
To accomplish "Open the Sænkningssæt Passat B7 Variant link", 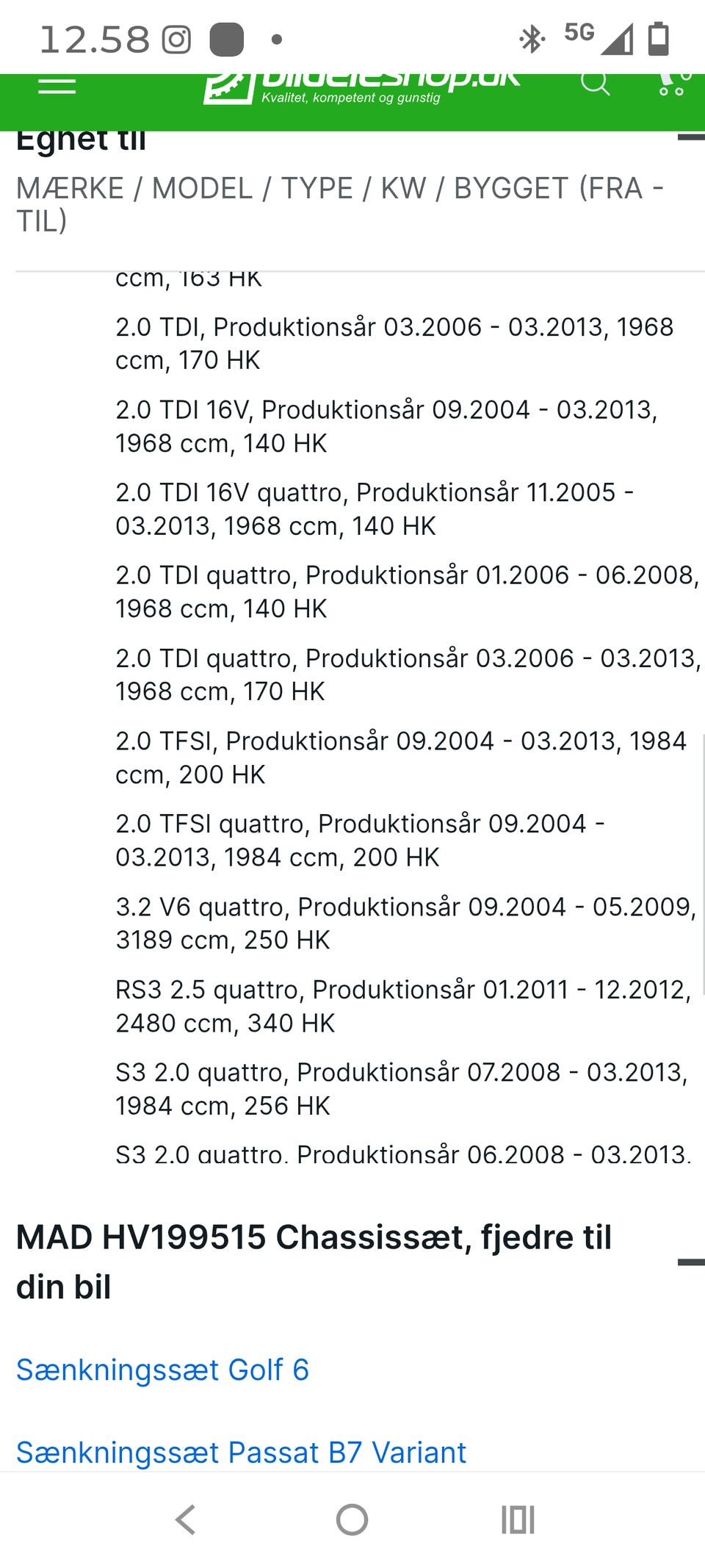I will tap(241, 1452).
